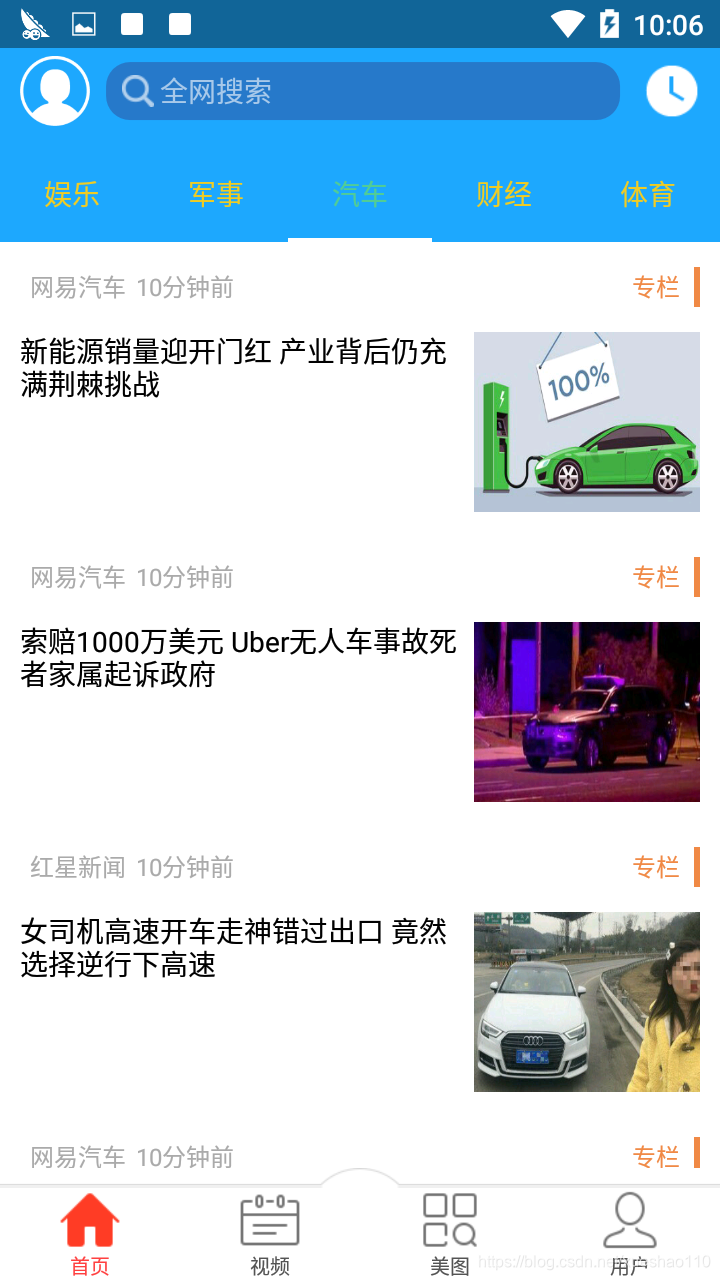Switch to the 军事 tab
This screenshot has width=720, height=1280.
(x=216, y=194)
